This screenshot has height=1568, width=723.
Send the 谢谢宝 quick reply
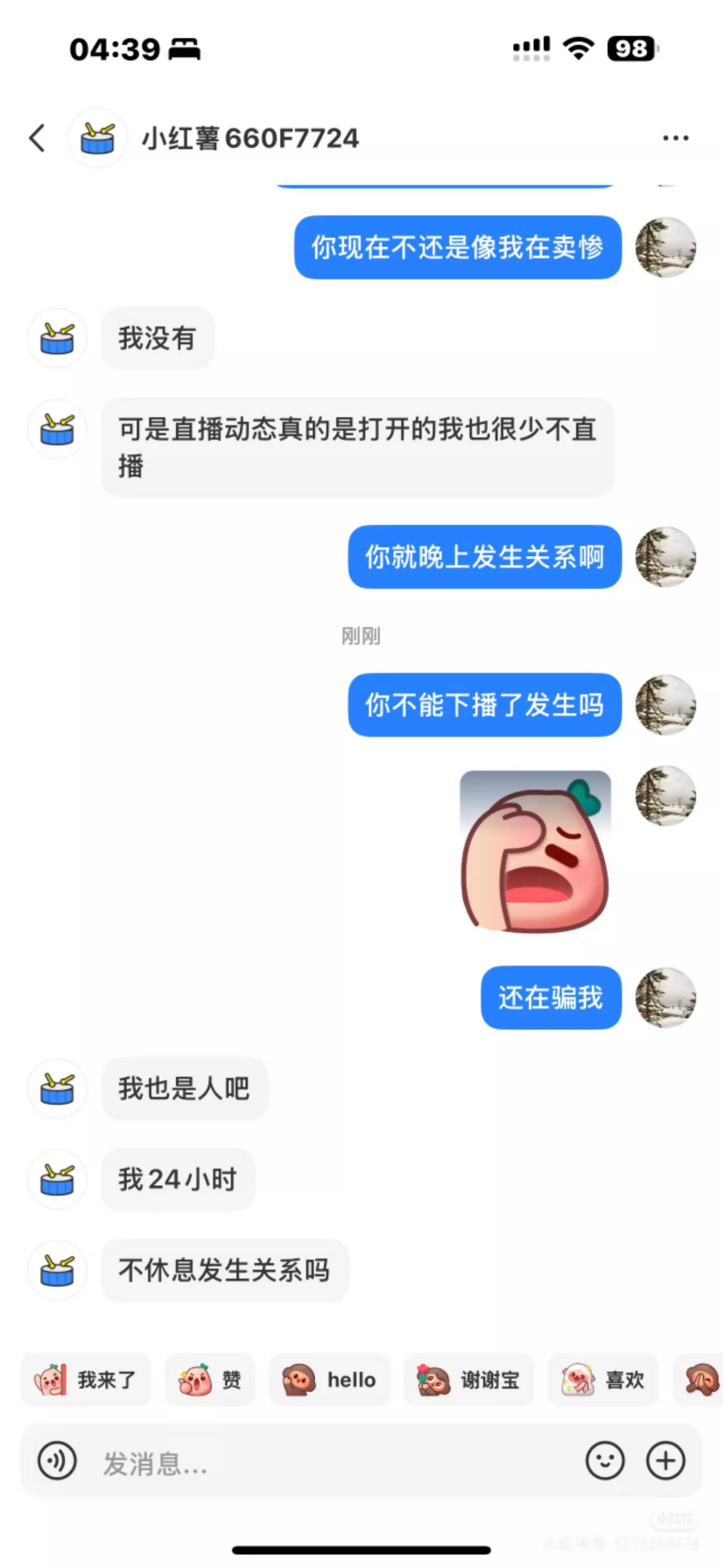469,1380
